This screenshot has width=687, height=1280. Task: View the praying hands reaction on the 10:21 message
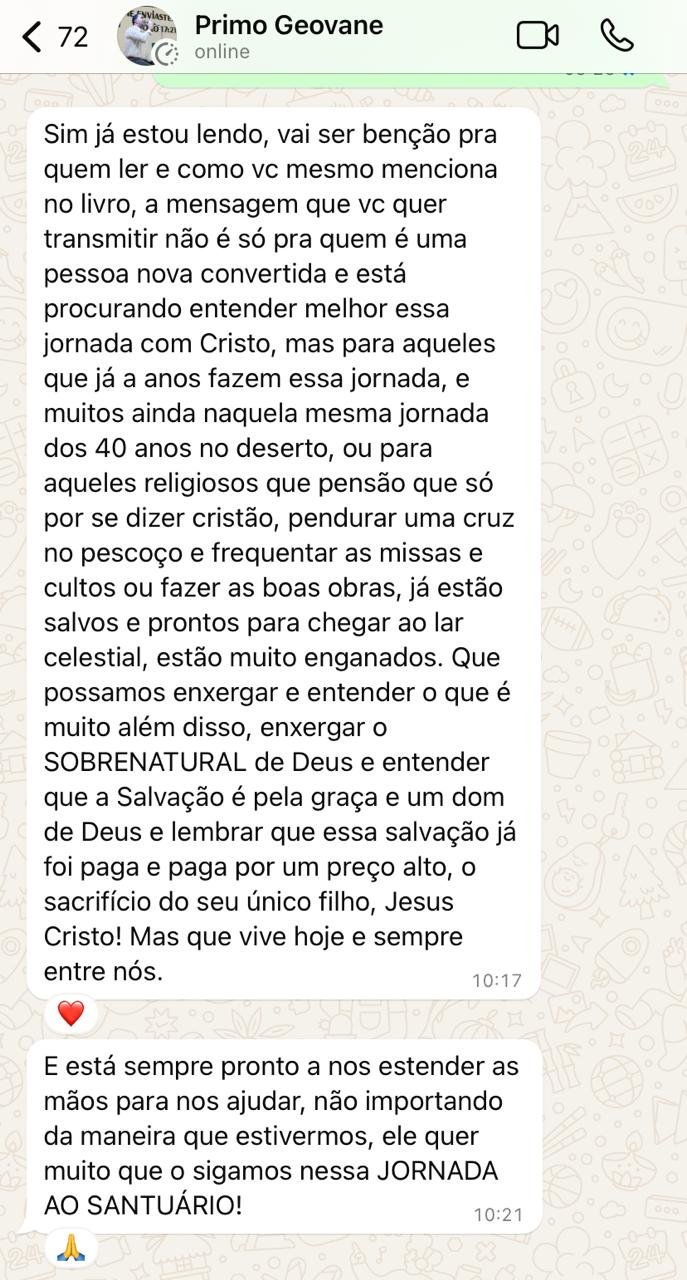point(71,1247)
